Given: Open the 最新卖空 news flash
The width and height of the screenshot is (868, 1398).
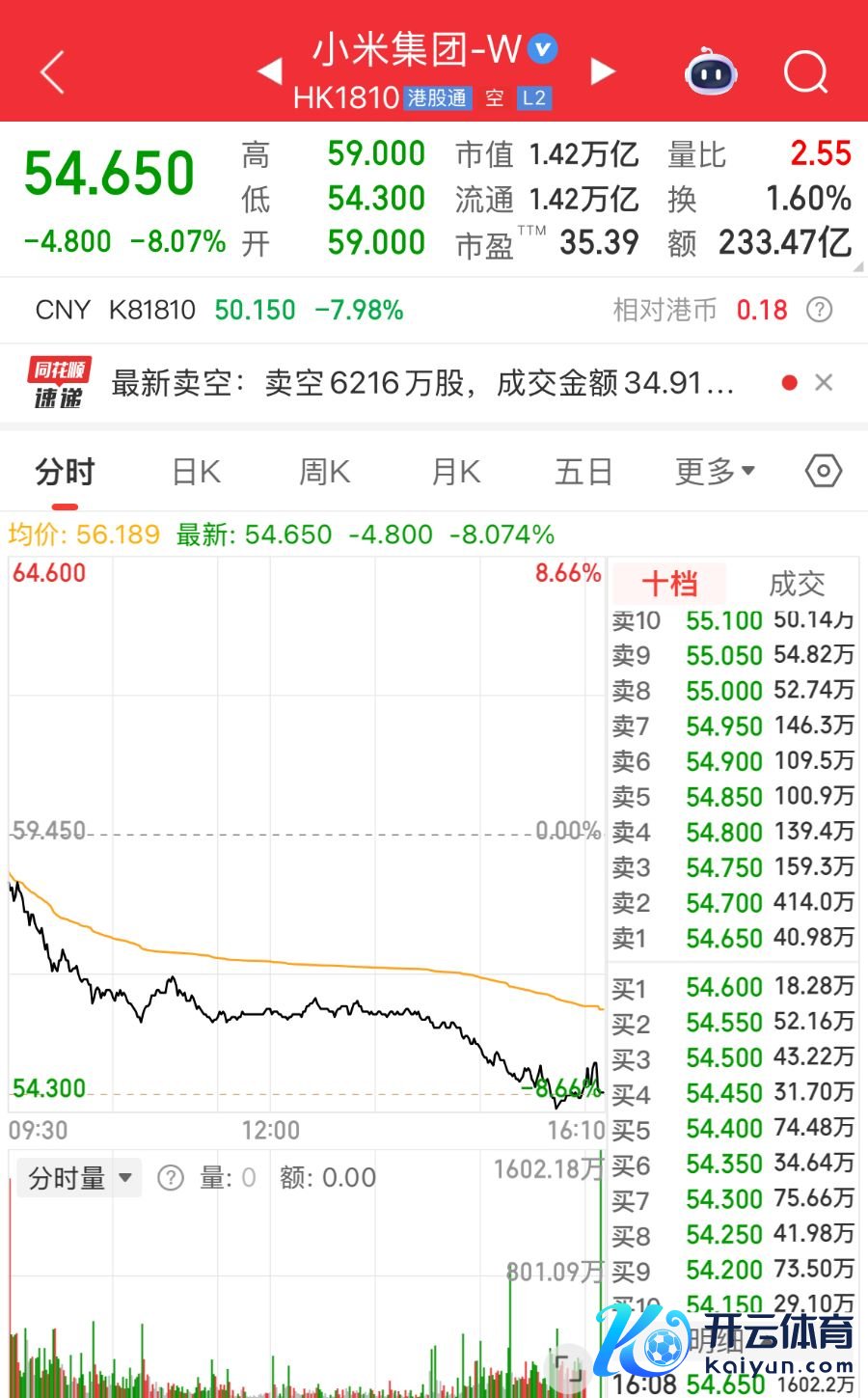Looking at the screenshot, I should point(422,383).
